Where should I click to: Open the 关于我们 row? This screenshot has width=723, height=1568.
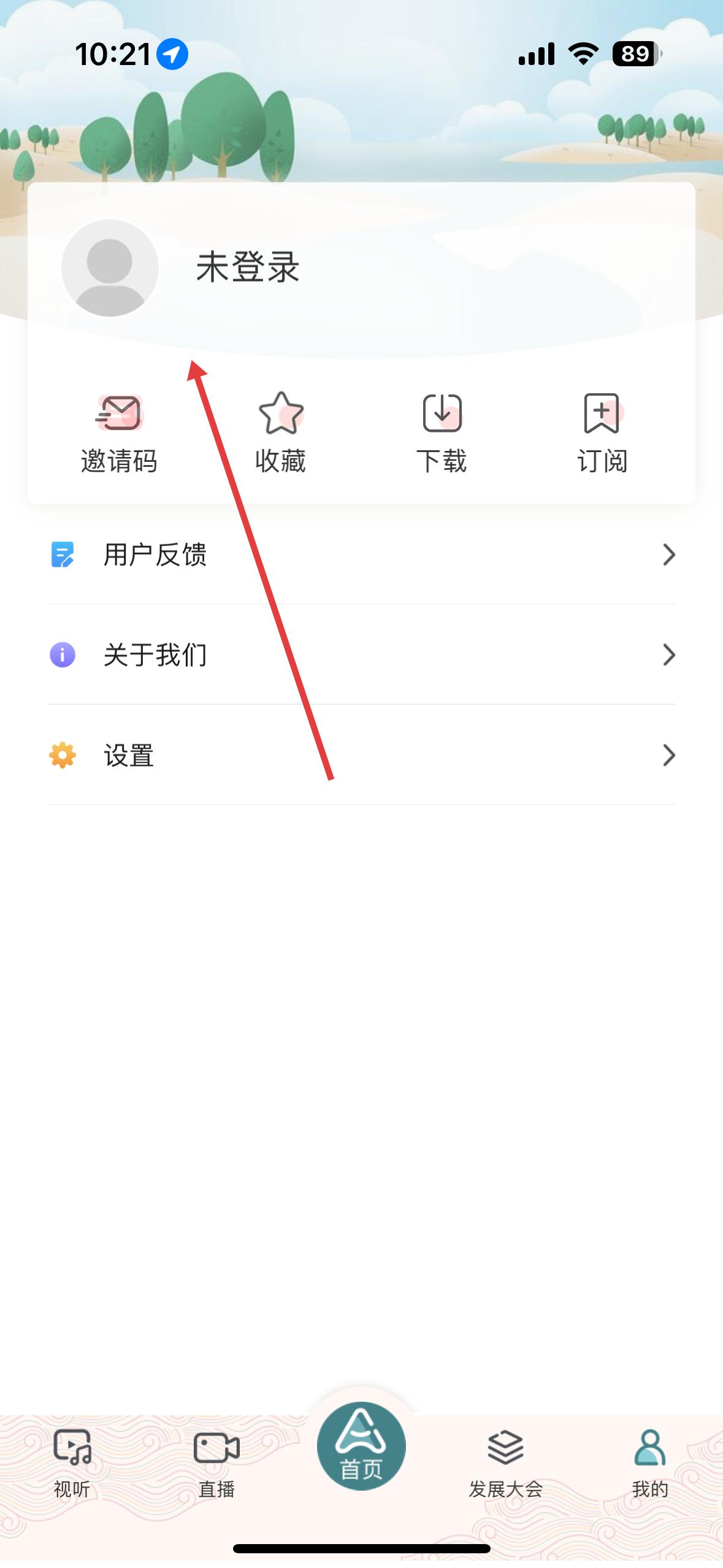click(x=361, y=655)
